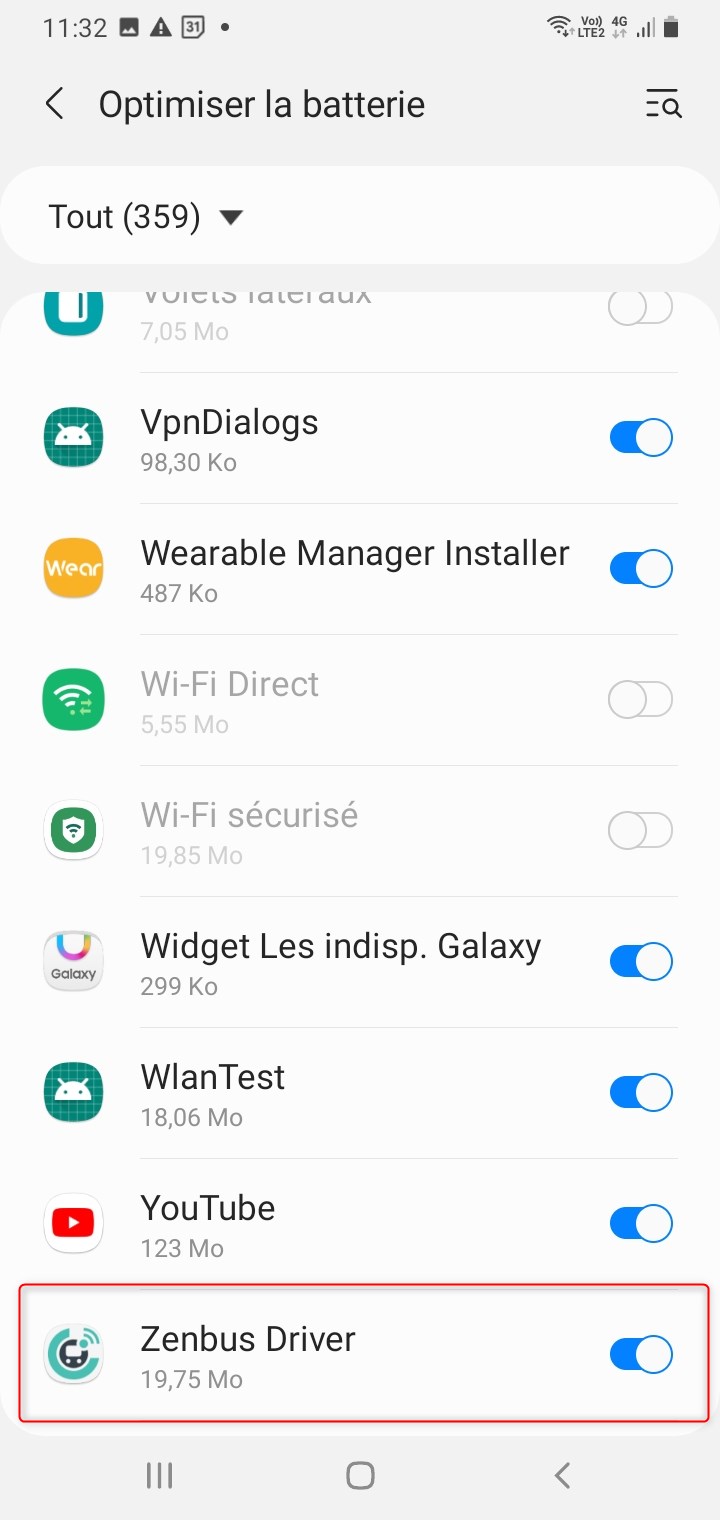This screenshot has height=1520, width=720.
Task: Disable Zenbus Driver battery optimization
Action: tap(641, 1355)
